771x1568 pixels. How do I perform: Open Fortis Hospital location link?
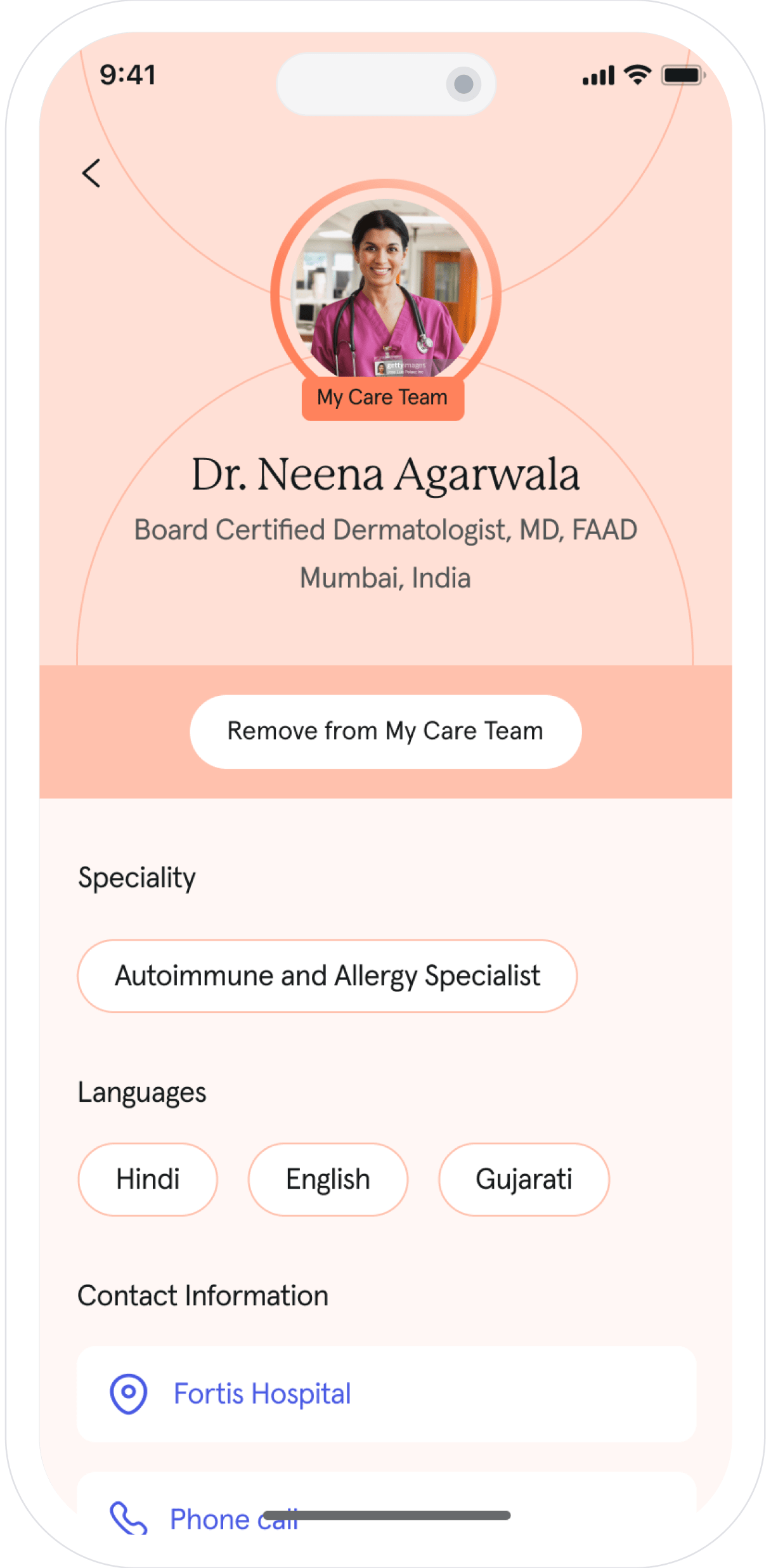tap(261, 1394)
